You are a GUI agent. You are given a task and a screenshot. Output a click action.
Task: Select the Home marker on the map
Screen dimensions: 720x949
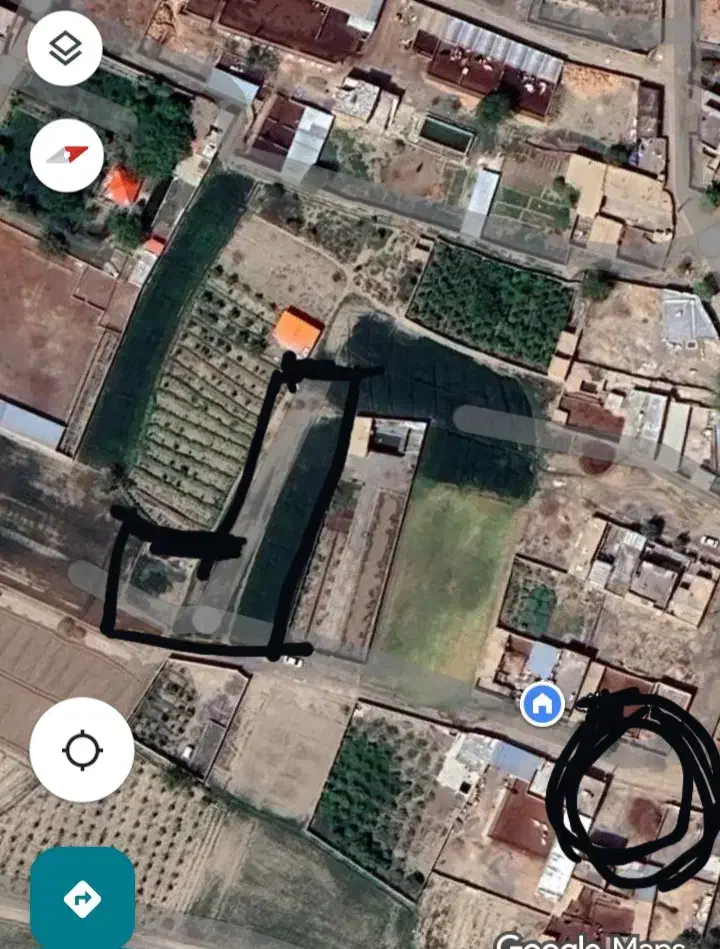(x=542, y=704)
